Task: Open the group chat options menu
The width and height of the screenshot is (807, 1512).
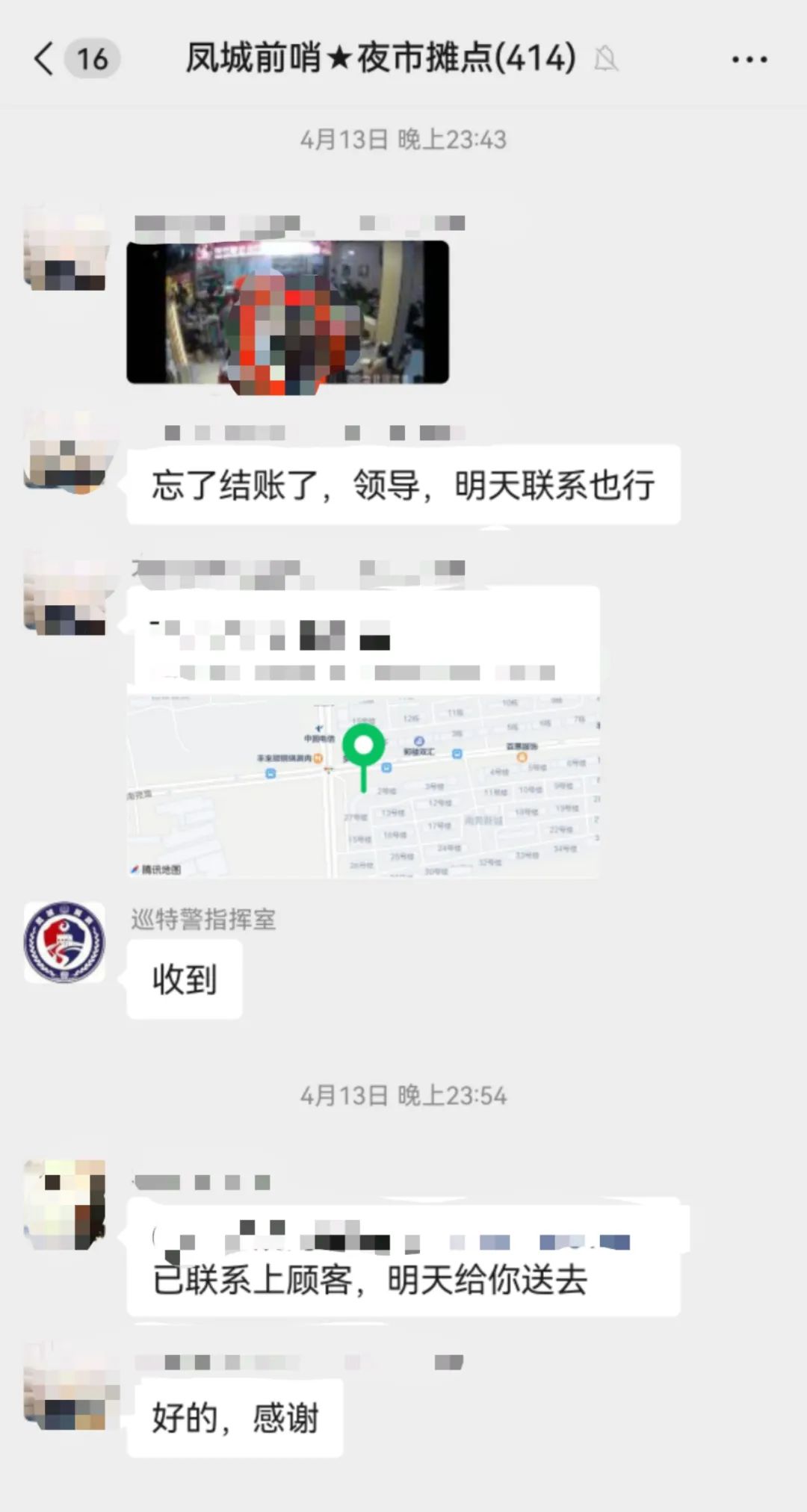Action: [749, 60]
